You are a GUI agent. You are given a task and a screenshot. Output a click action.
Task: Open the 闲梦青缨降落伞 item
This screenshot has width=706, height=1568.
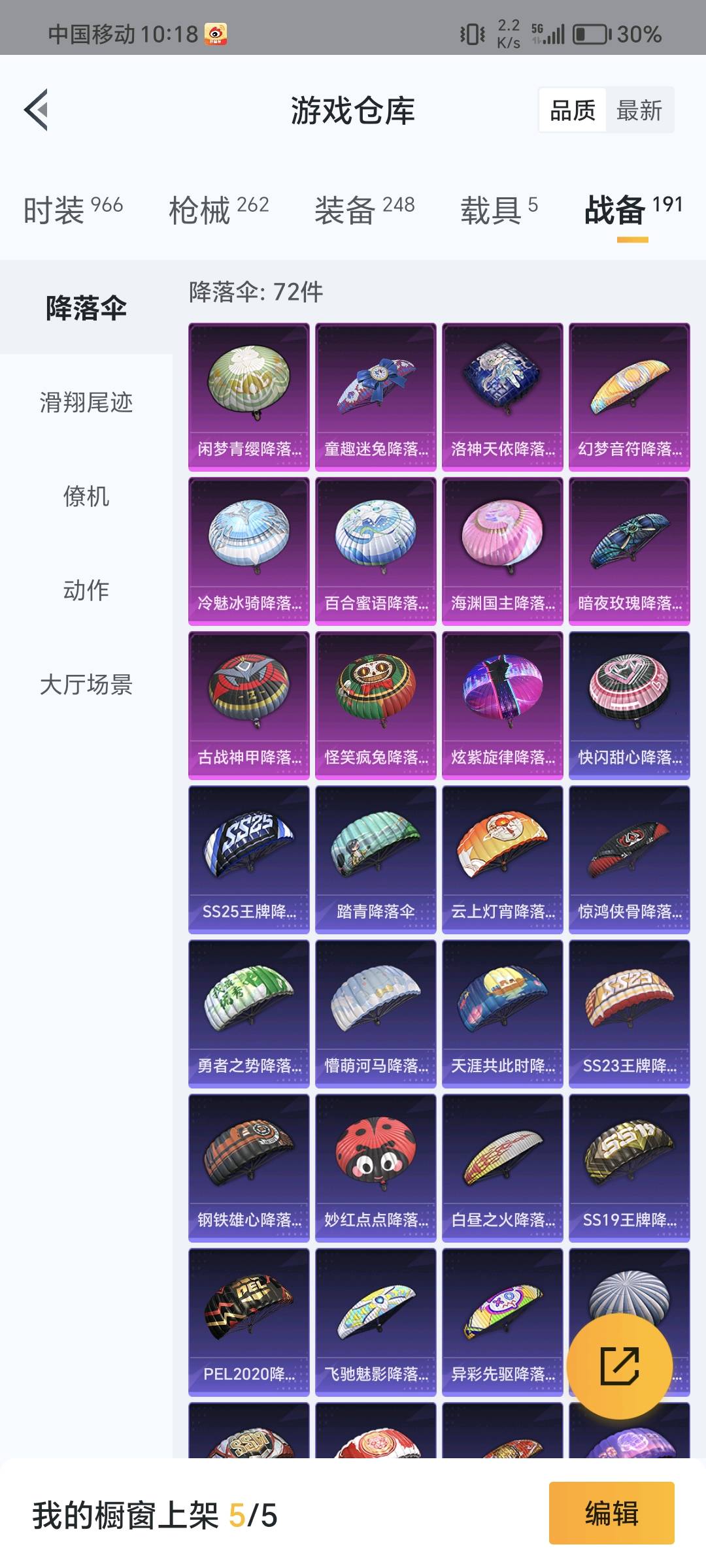[x=248, y=396]
